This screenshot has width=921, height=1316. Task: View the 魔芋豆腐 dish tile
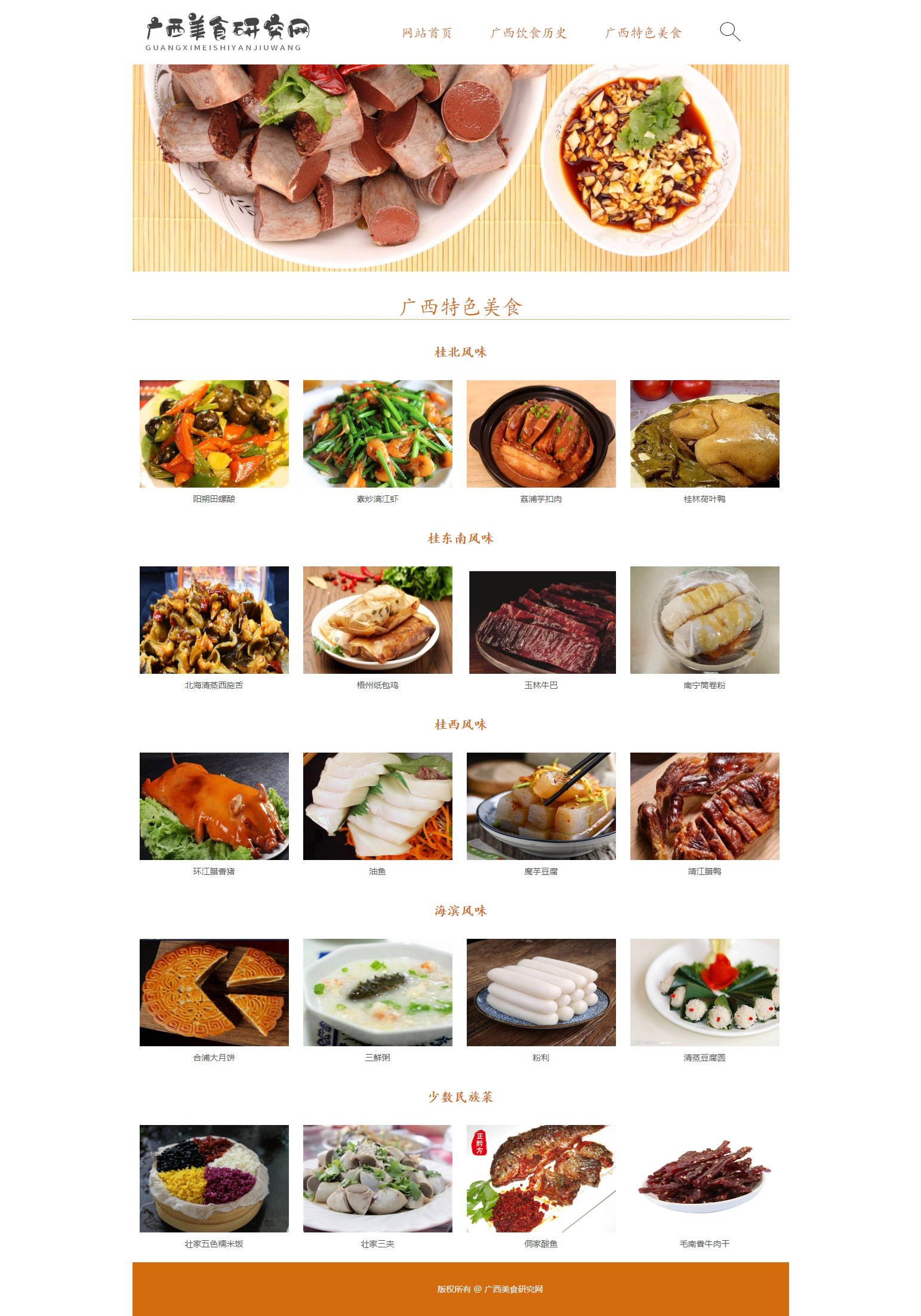click(x=541, y=806)
